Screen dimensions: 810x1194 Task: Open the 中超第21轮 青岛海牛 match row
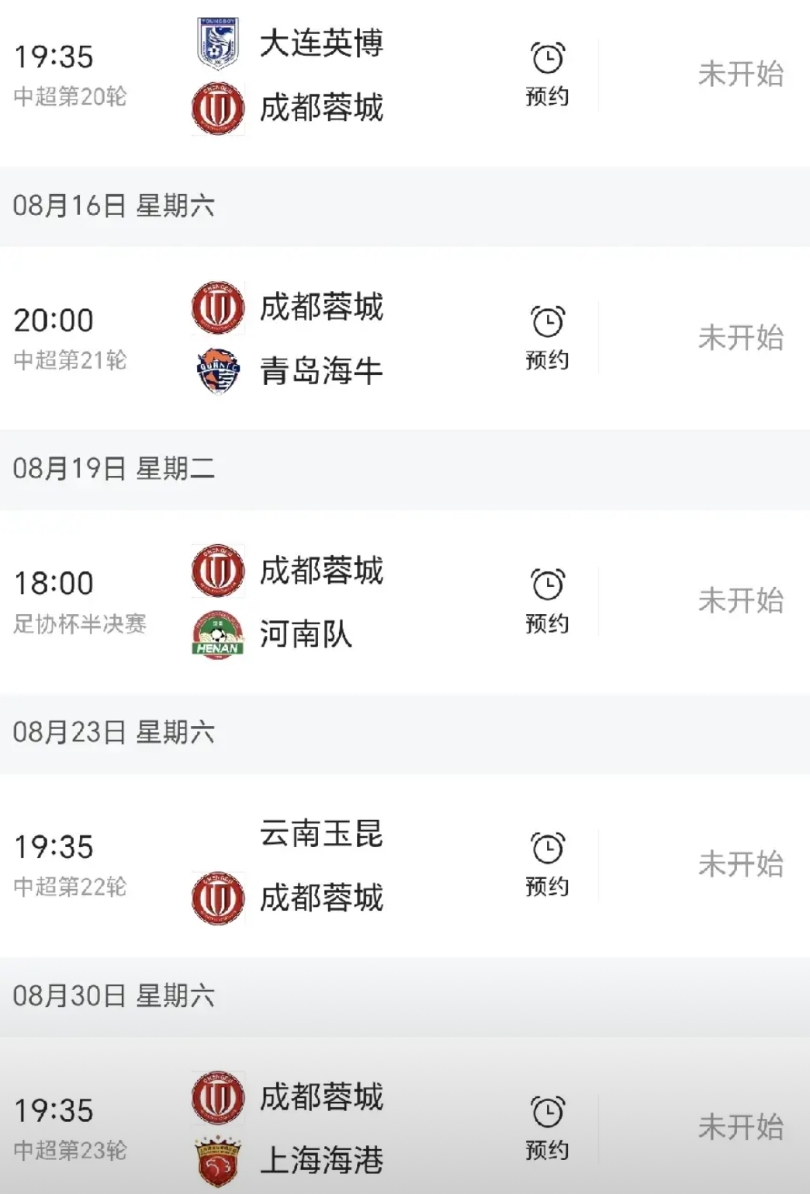pyautogui.click(x=405, y=338)
